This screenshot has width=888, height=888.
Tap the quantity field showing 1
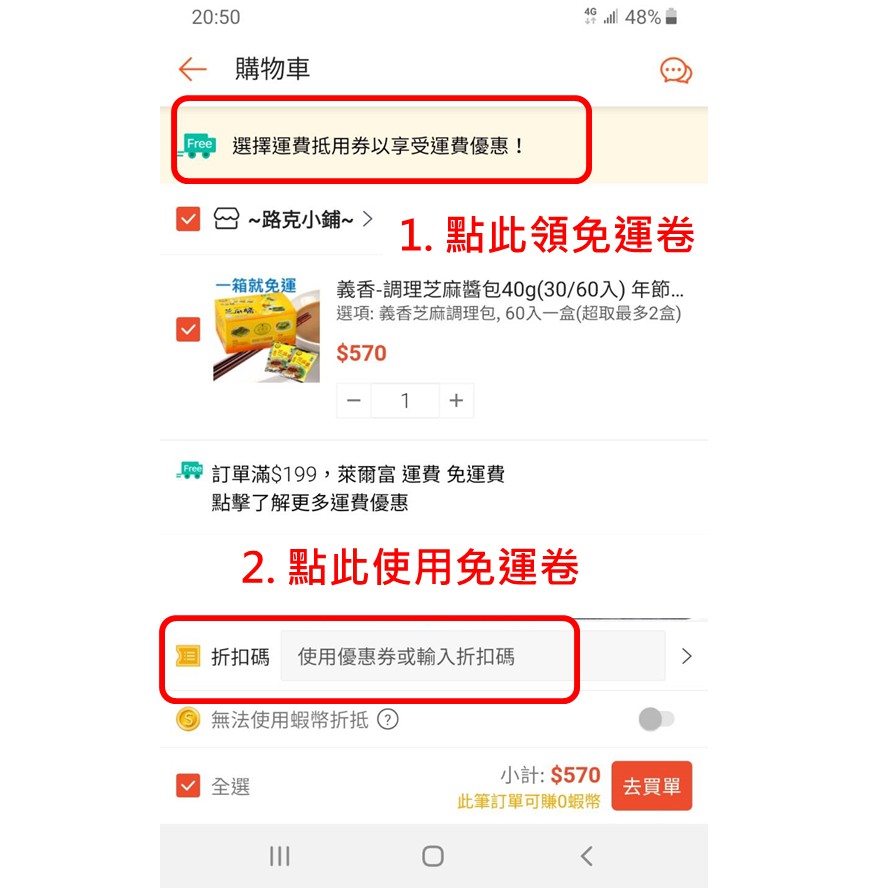pos(405,400)
